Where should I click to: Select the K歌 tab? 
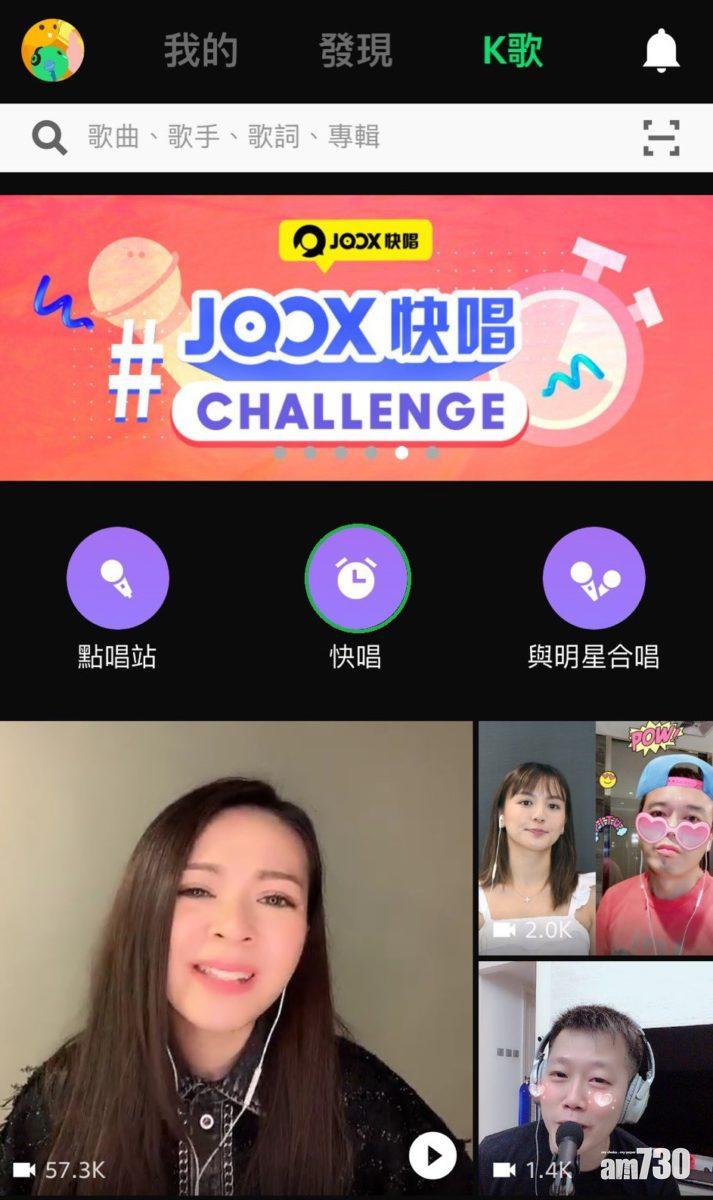pos(513,51)
